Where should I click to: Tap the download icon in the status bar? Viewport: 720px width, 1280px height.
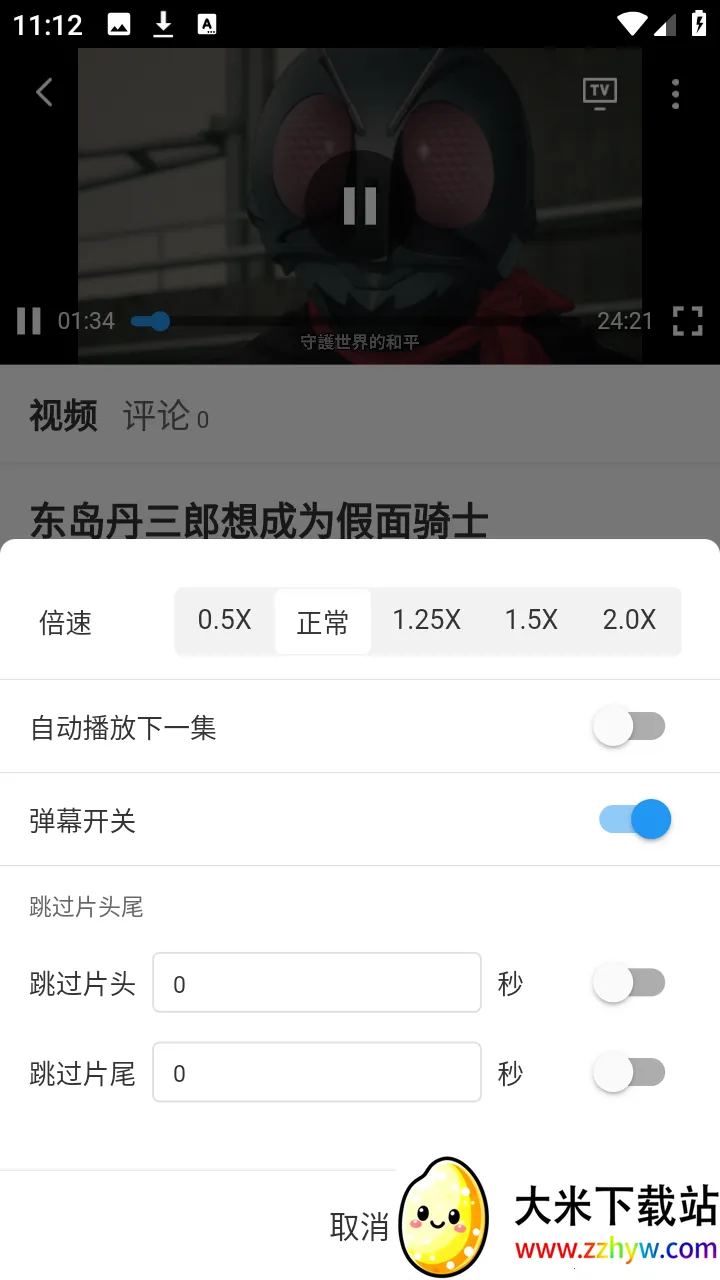coord(161,23)
